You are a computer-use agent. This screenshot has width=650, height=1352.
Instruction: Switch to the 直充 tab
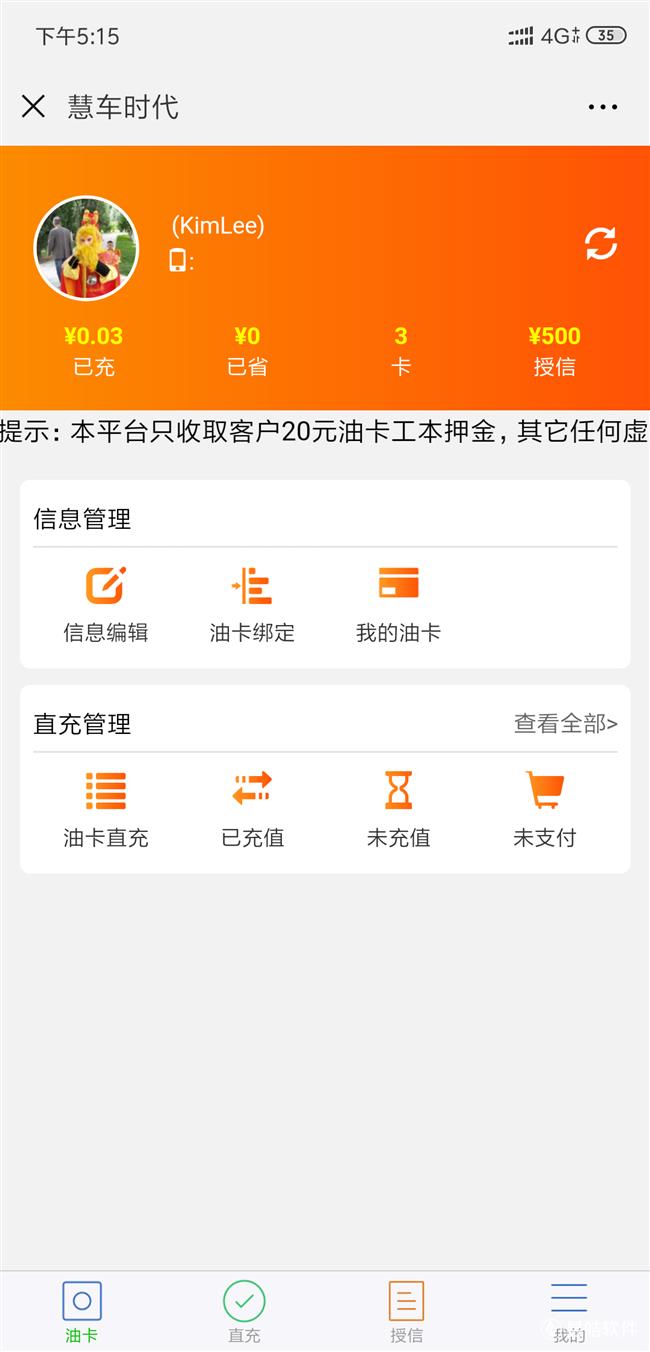[x=244, y=1310]
